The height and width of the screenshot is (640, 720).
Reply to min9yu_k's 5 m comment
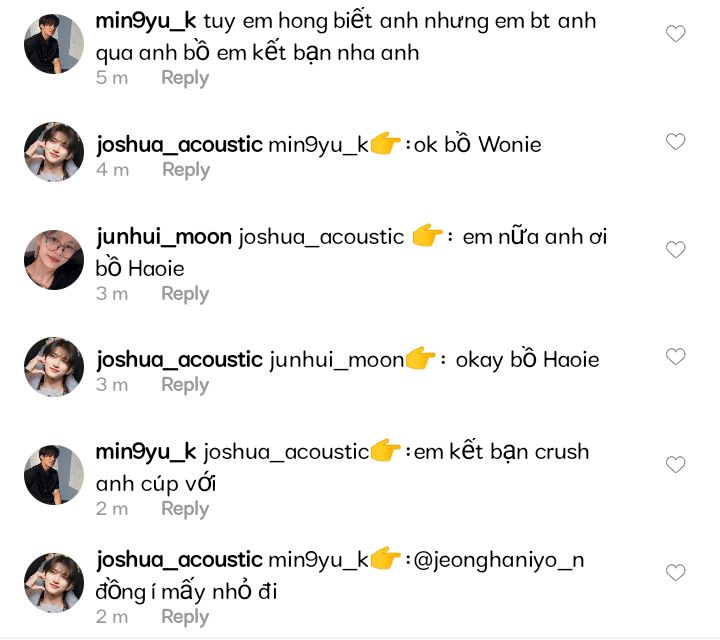coord(185,78)
